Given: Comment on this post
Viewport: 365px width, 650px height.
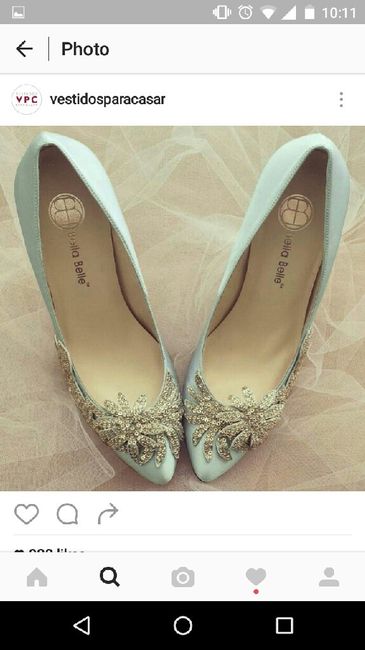Looking at the screenshot, I should [x=67, y=514].
